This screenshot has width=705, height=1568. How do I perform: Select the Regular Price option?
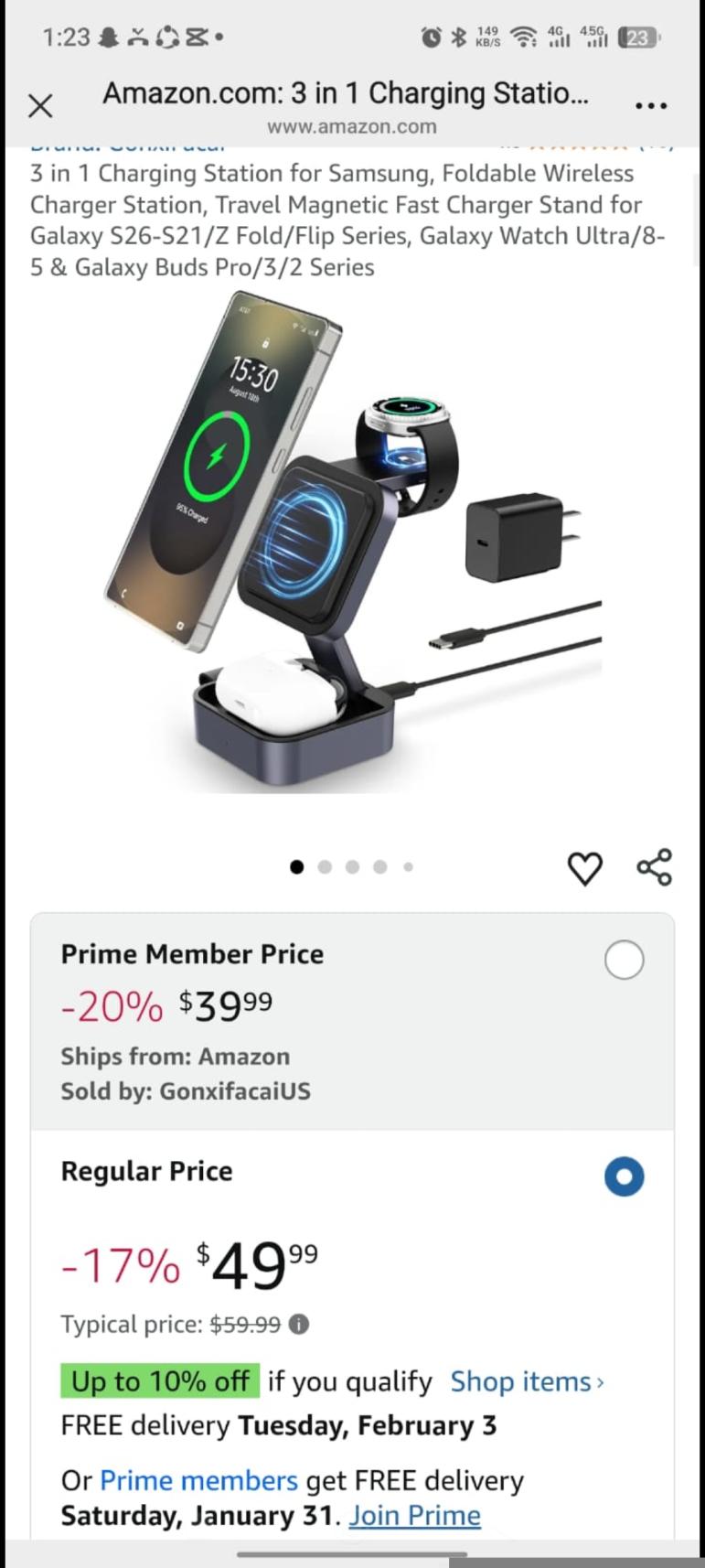[624, 1176]
